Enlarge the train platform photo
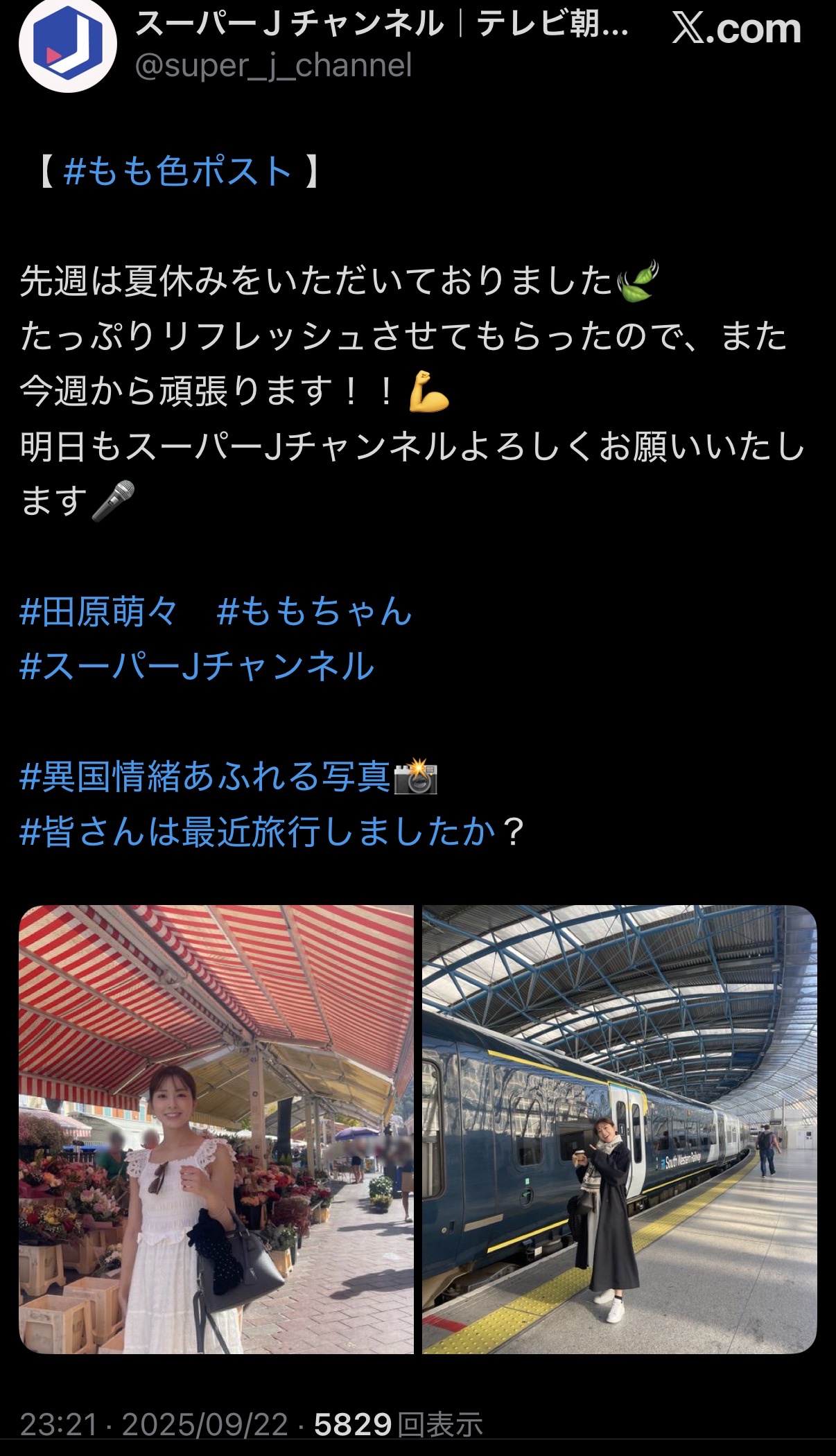 619,1129
